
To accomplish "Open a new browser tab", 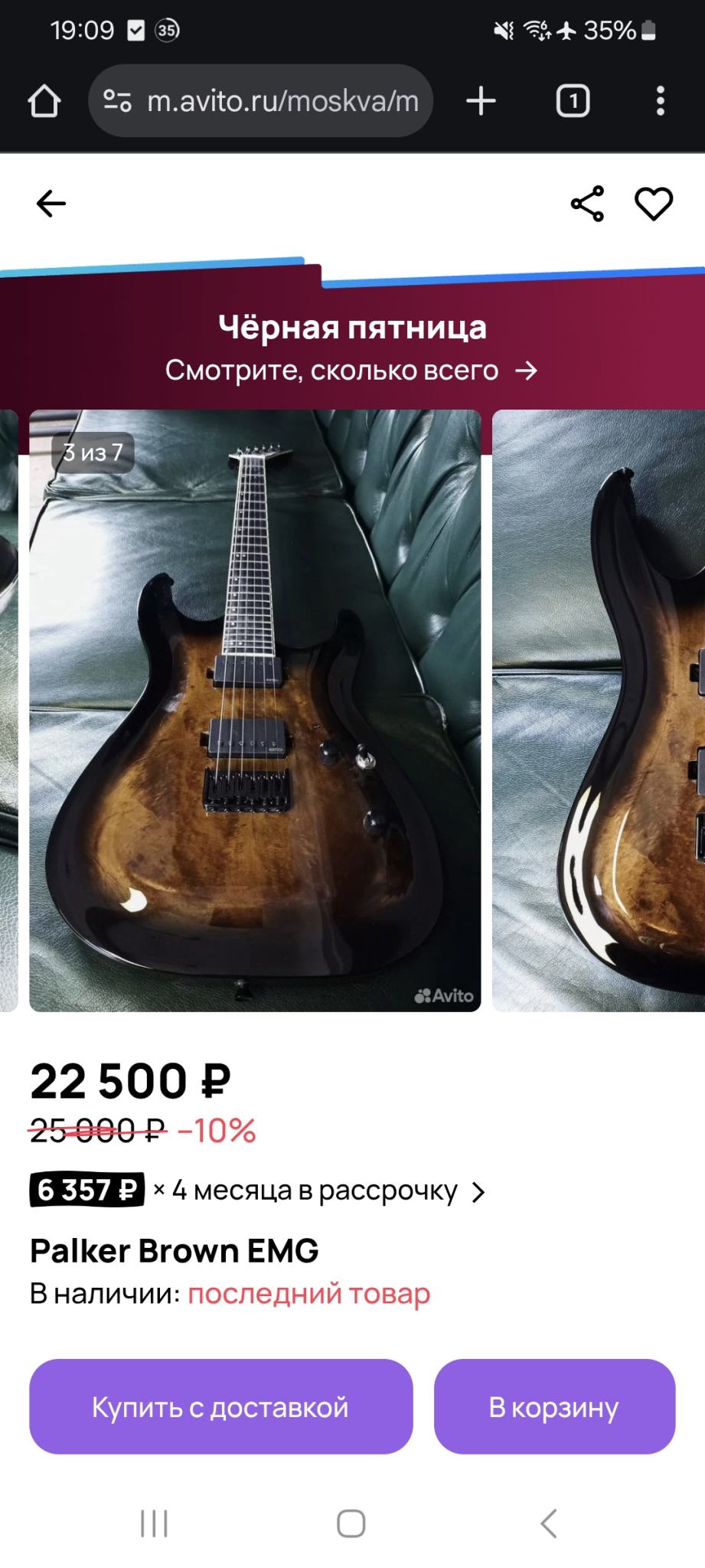I will (481, 101).
